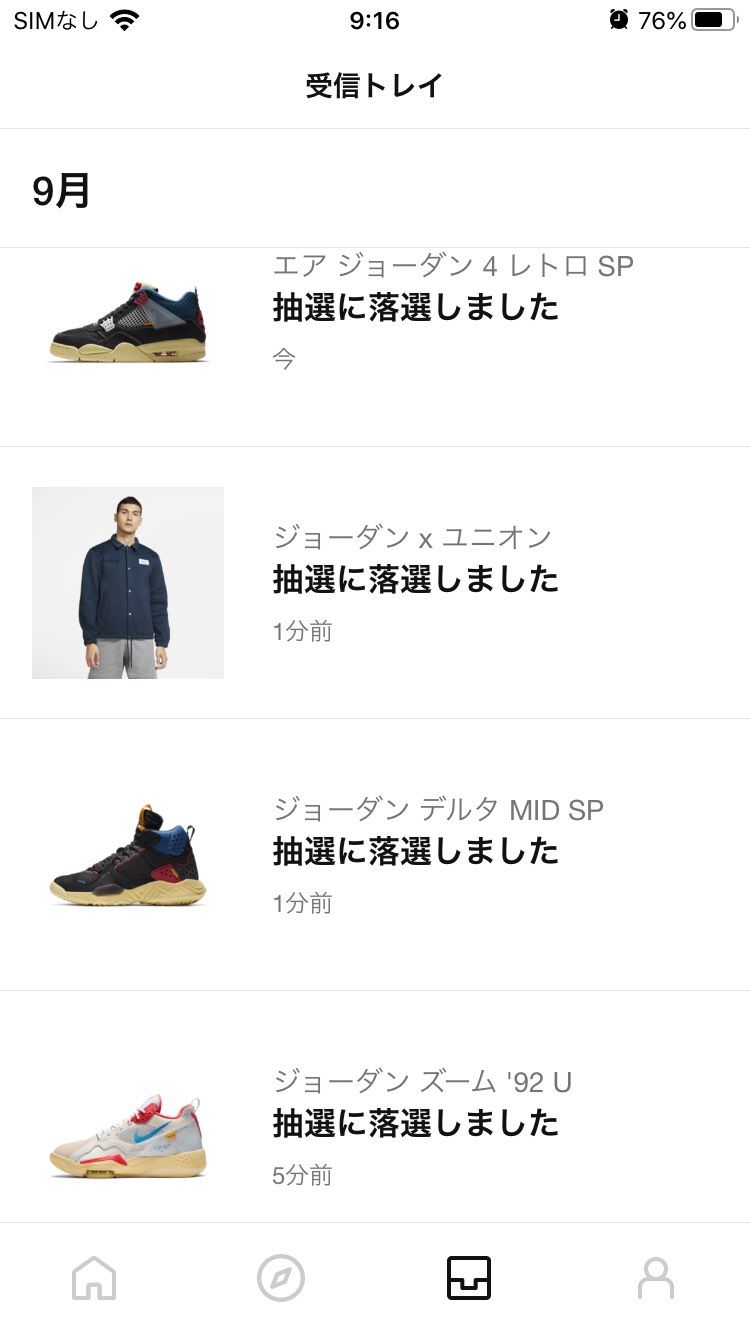This screenshot has width=750, height=1334.
Task: Select the Discover compass icon
Action: 281,1277
